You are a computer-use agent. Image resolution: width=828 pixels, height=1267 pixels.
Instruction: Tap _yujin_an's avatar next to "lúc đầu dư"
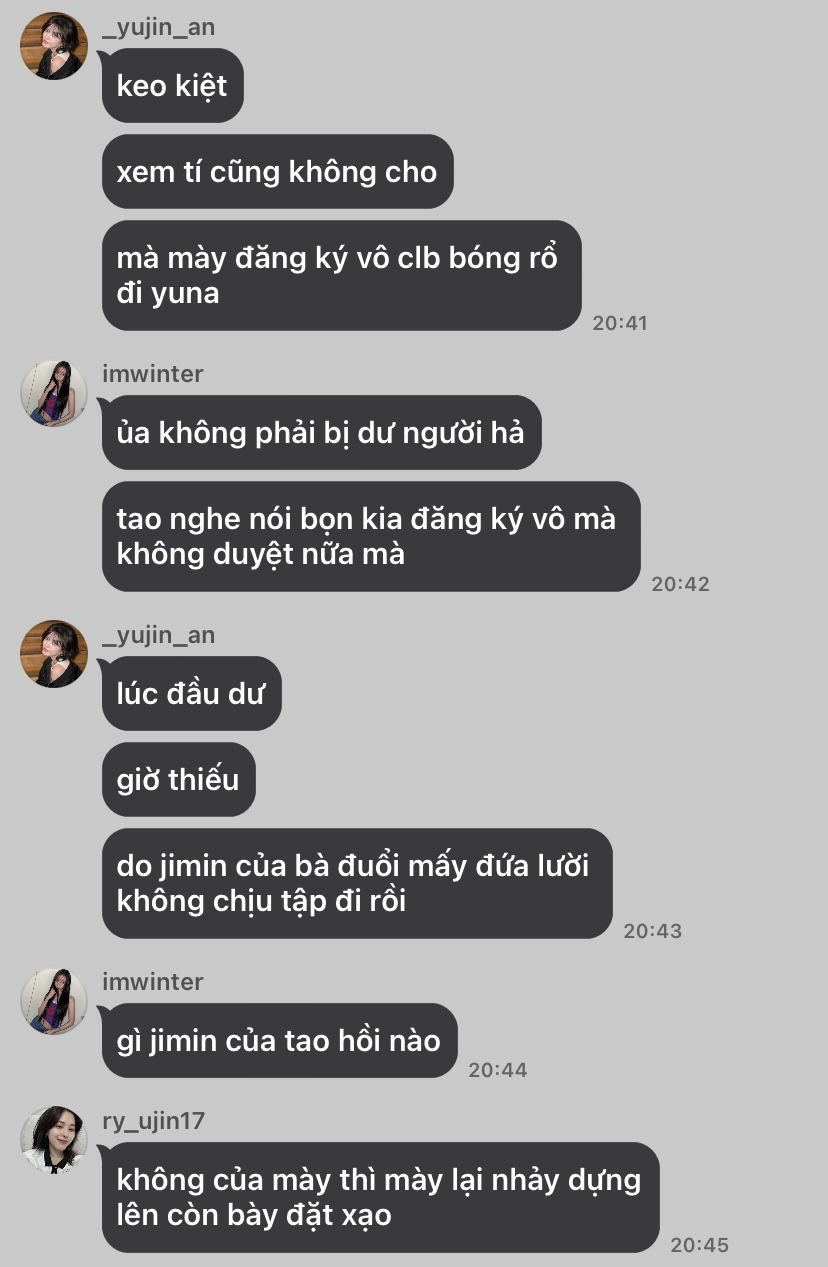(54, 654)
